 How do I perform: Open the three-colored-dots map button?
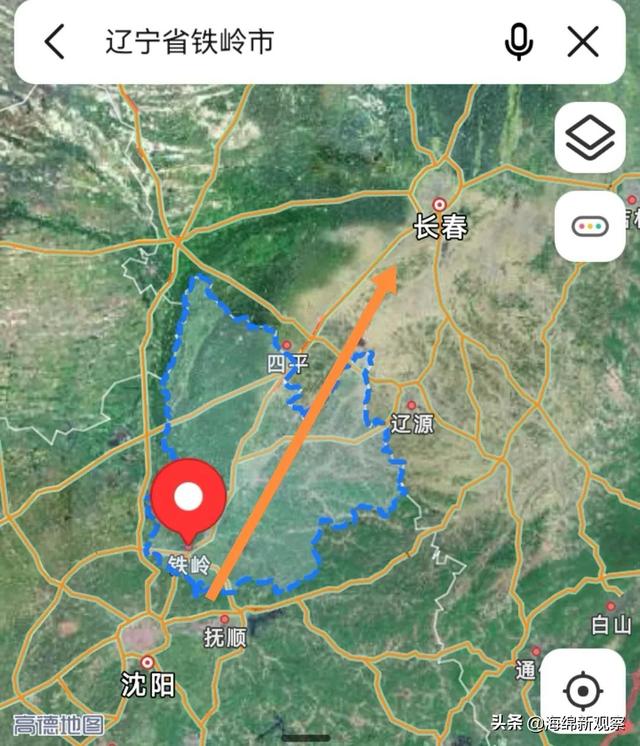(590, 226)
